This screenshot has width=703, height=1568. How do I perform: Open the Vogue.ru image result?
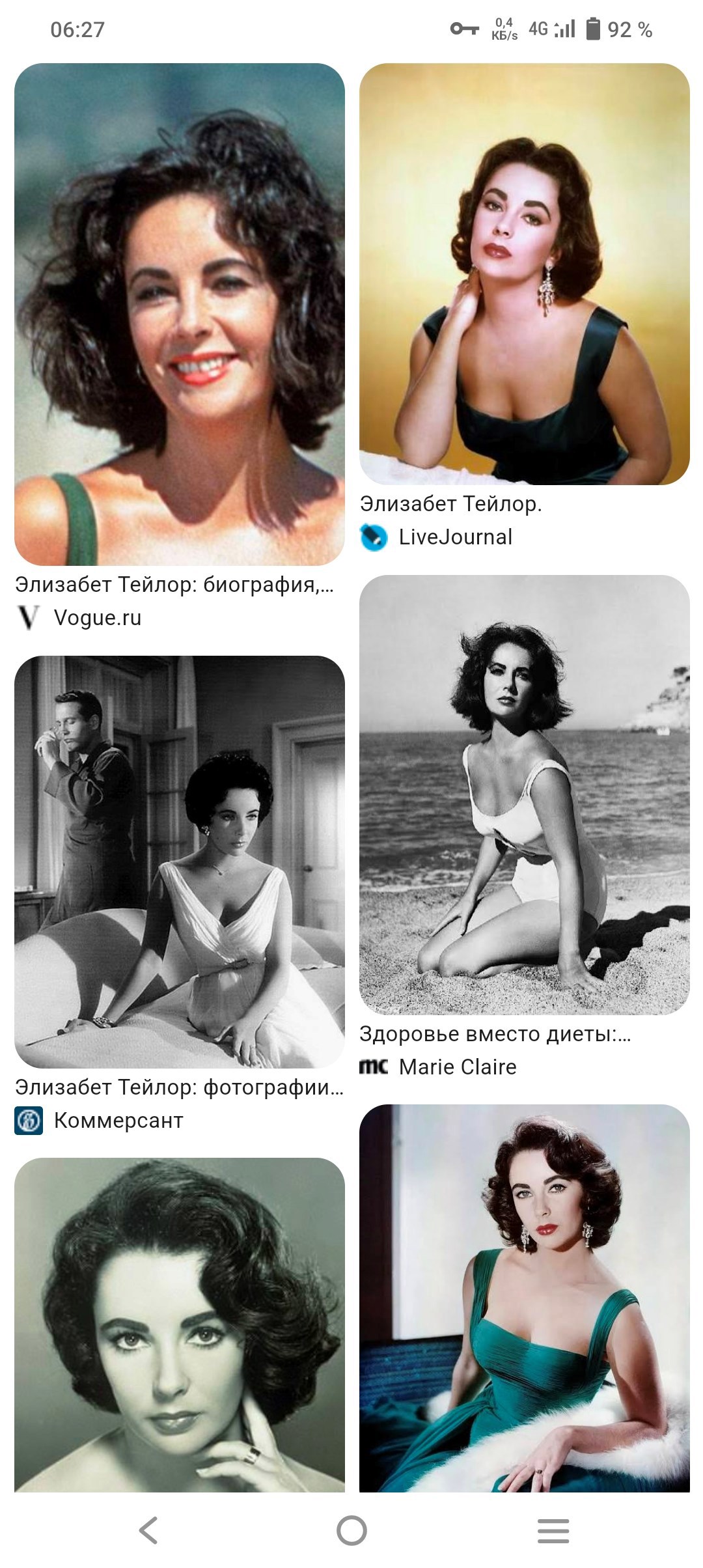coord(179,314)
